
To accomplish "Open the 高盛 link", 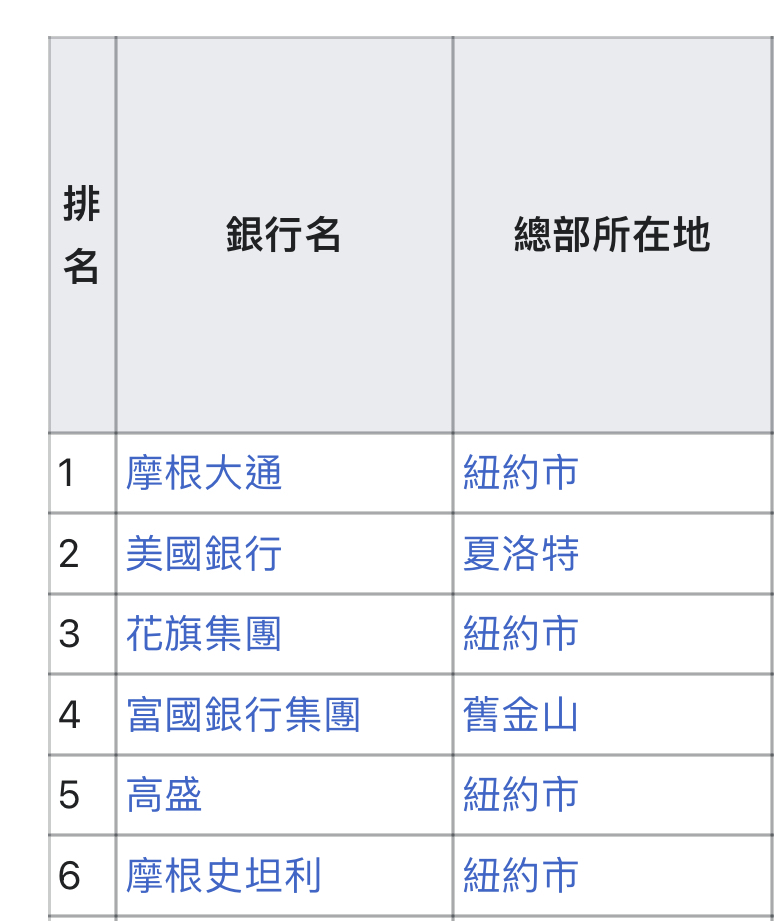I will click(x=165, y=795).
